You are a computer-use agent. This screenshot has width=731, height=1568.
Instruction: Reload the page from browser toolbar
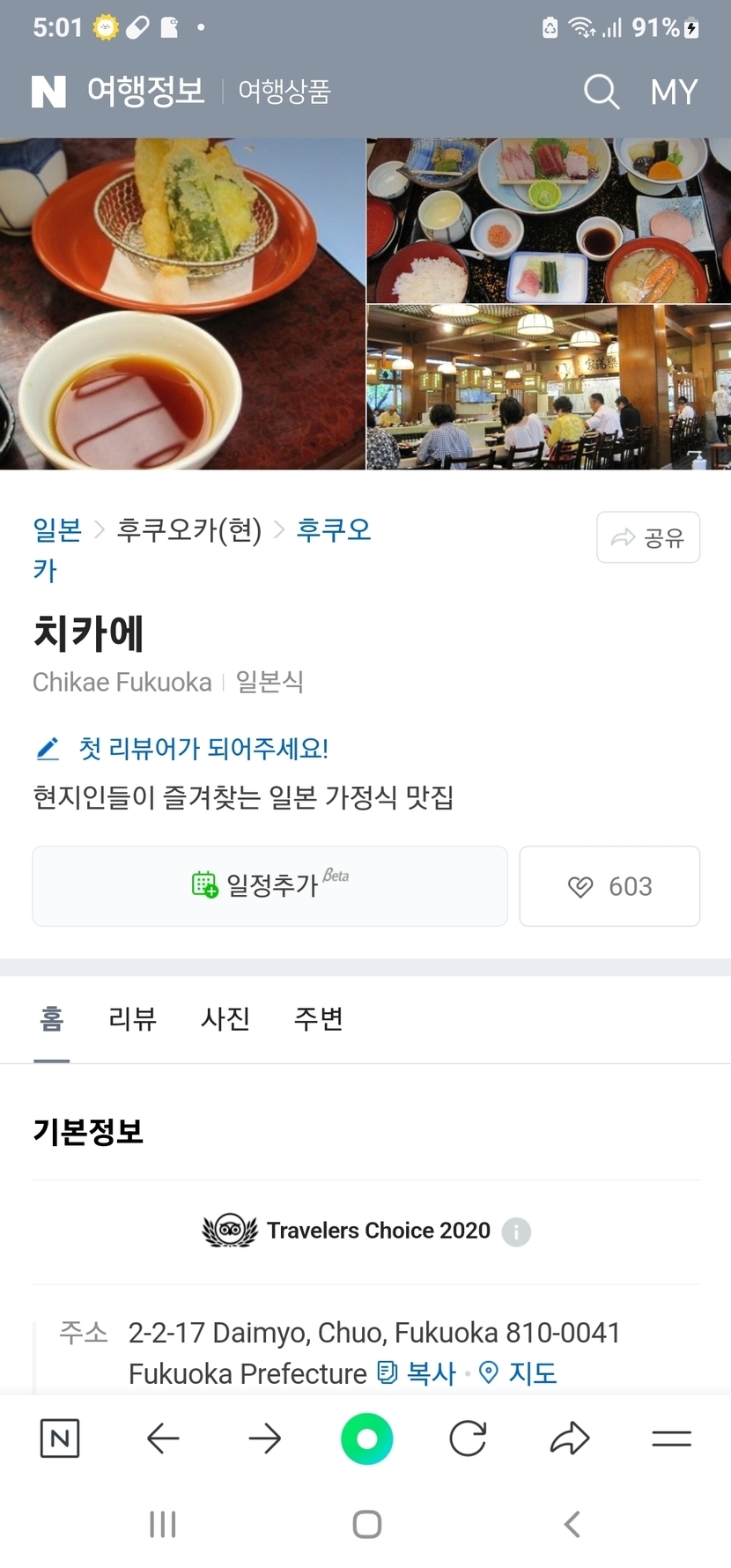click(468, 1439)
